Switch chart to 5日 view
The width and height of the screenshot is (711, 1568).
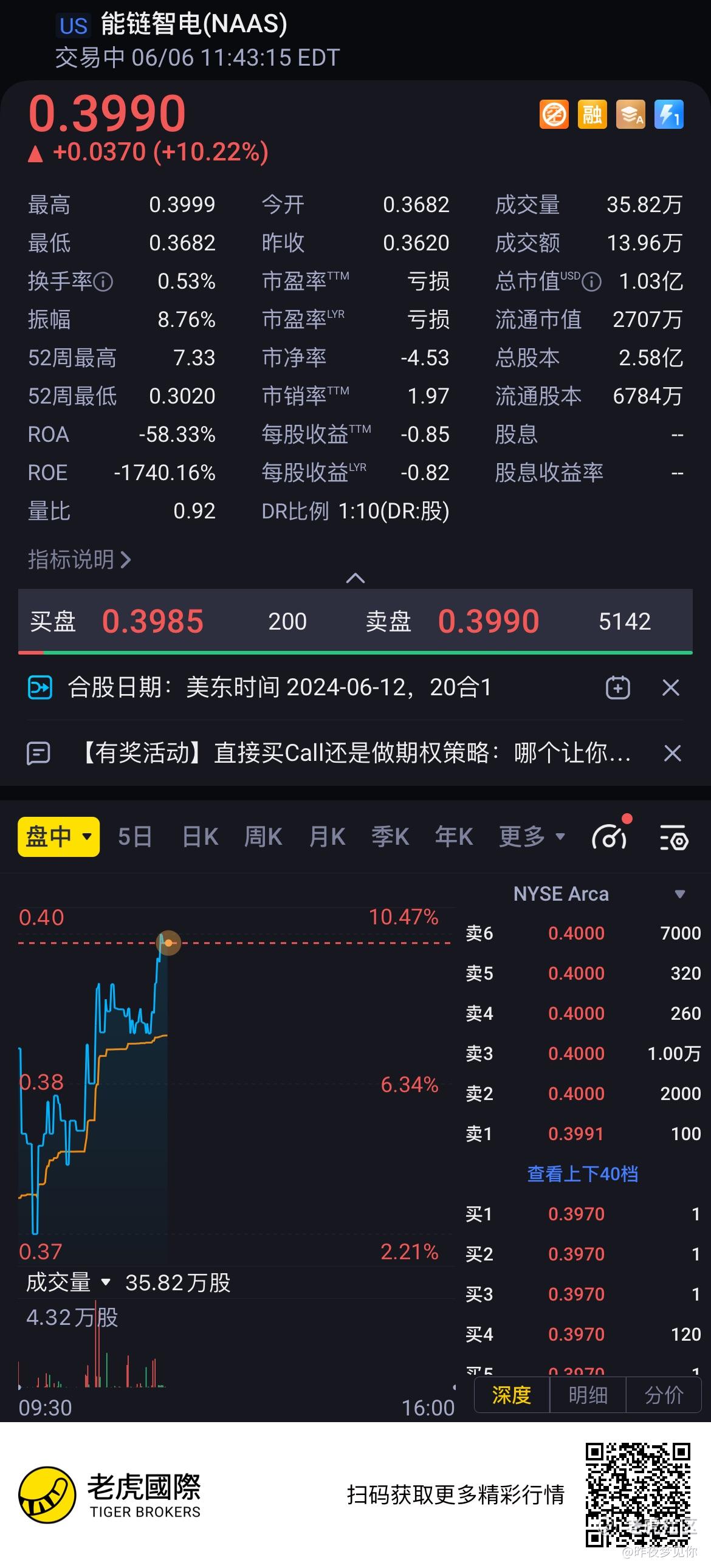(x=134, y=837)
